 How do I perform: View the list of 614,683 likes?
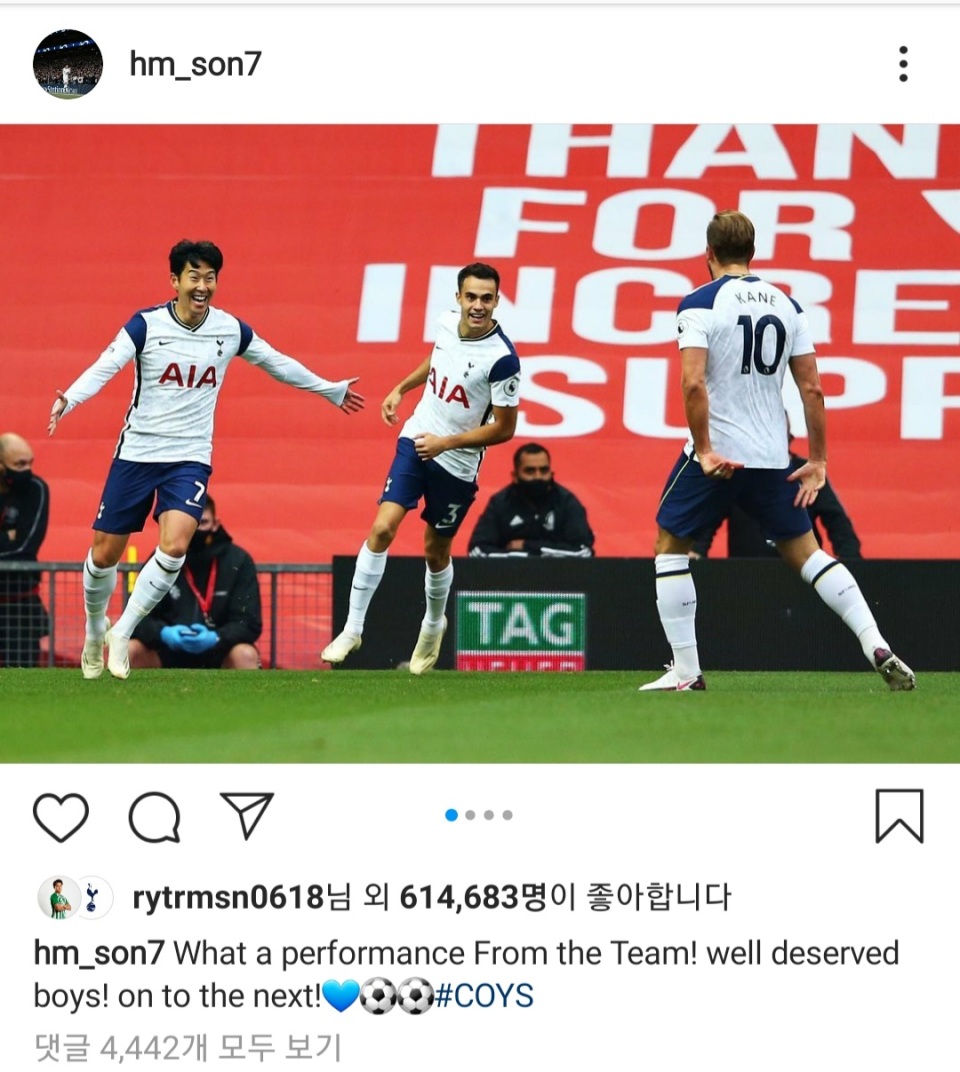(x=460, y=897)
